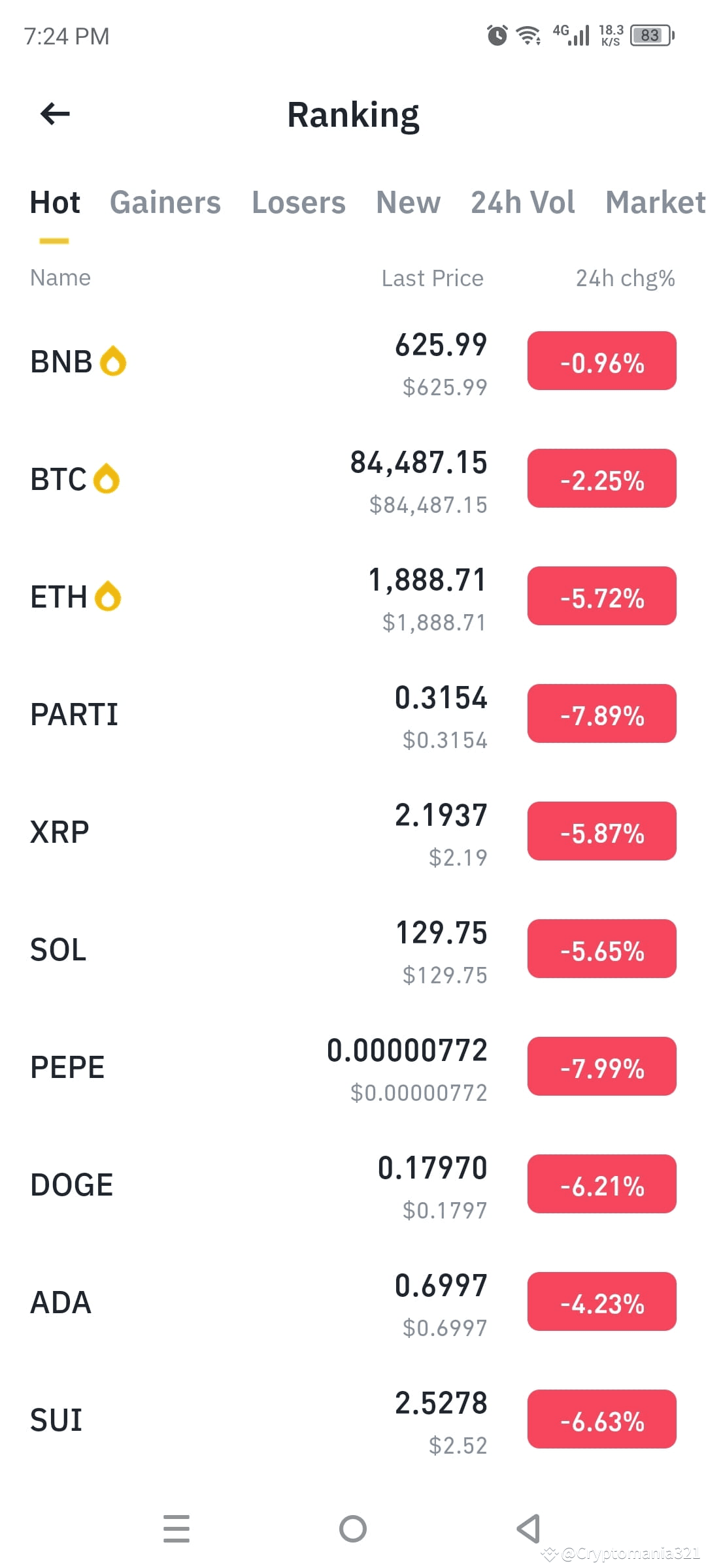
Task: Open the Losers tab
Action: point(298,203)
